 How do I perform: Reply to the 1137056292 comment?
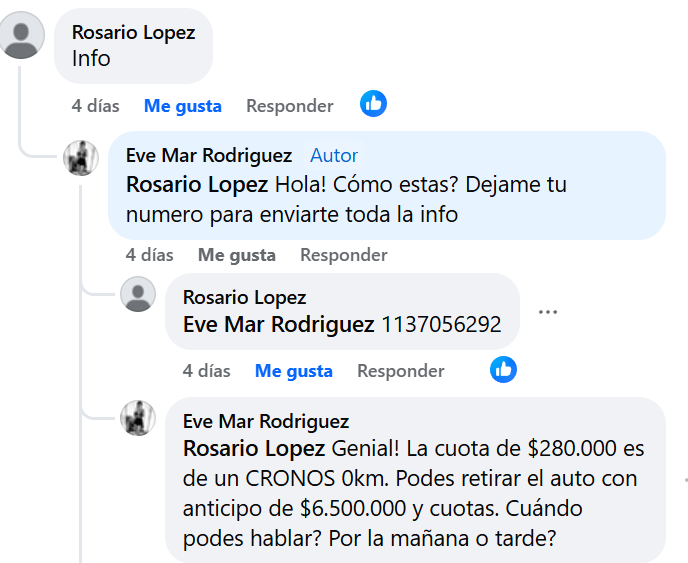click(400, 371)
